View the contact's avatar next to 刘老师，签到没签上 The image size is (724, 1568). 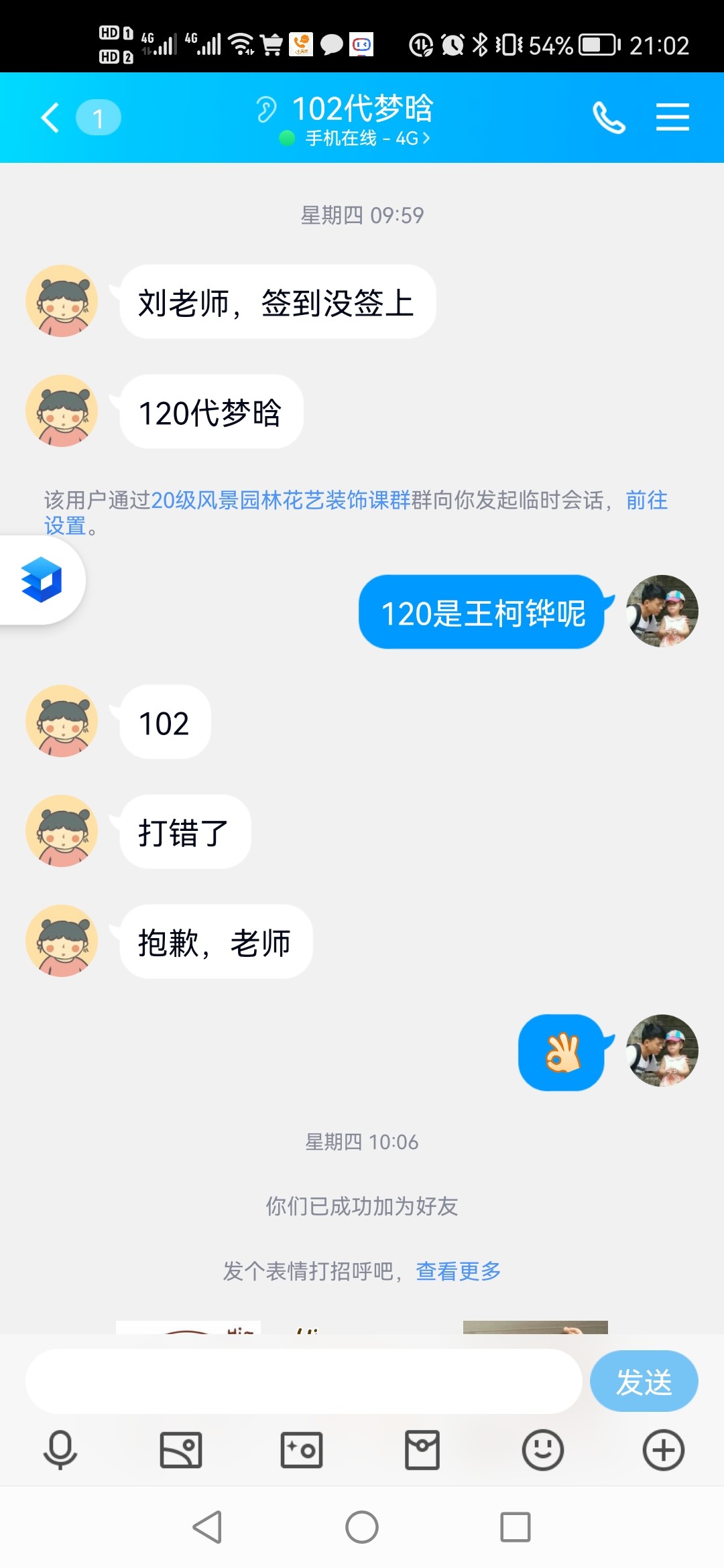click(62, 301)
